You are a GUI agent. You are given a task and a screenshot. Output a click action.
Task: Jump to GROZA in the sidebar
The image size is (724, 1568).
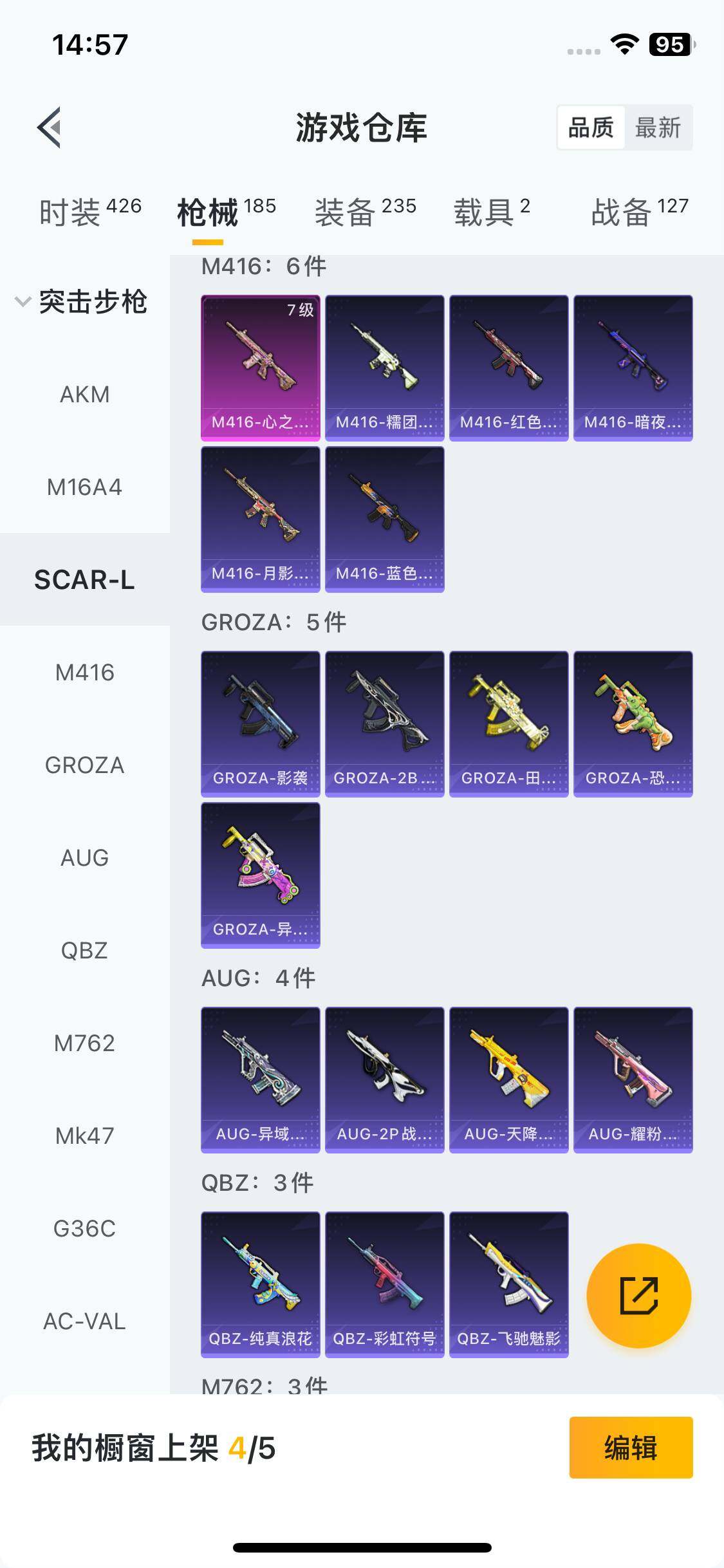point(84,765)
